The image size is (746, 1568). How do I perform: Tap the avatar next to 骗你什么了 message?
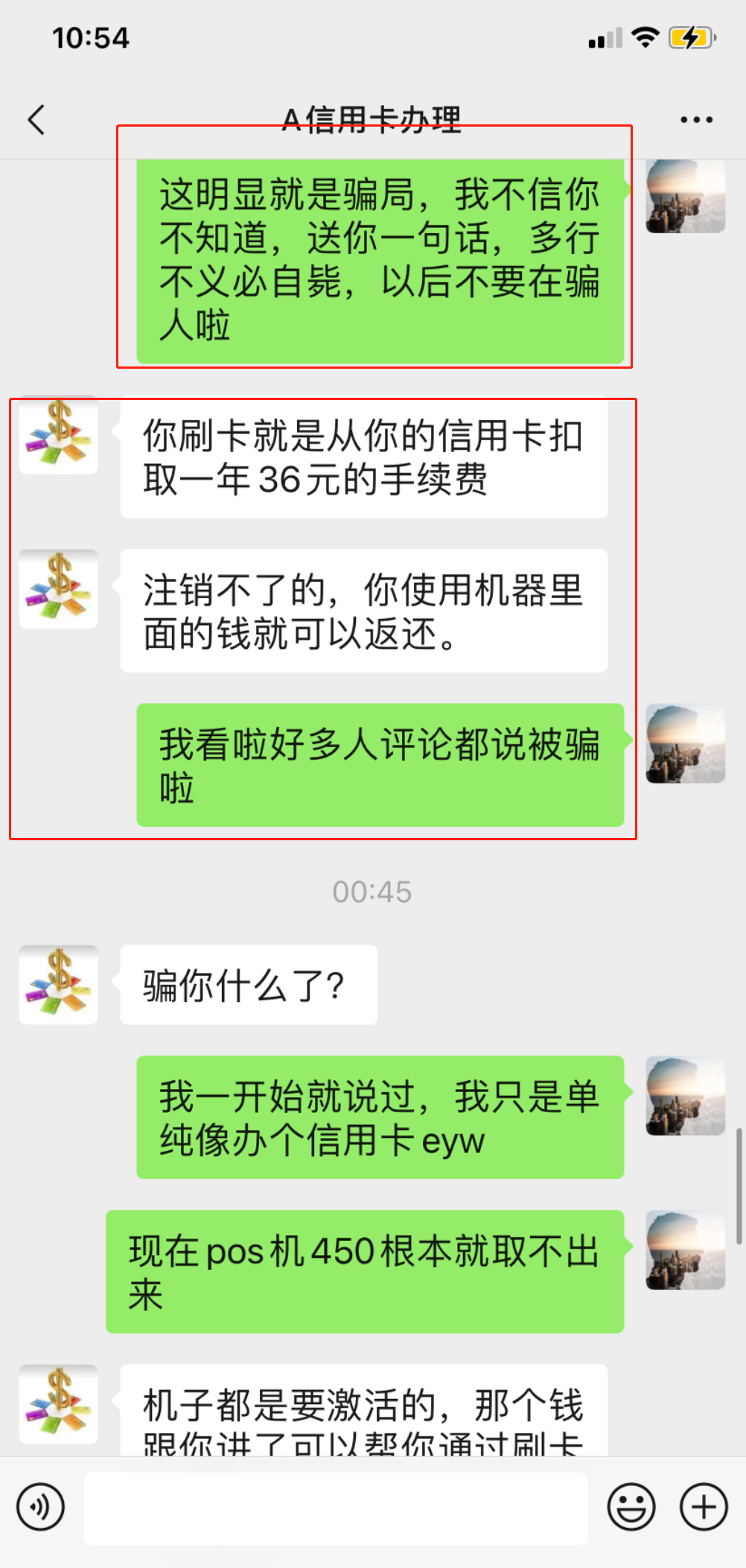point(58,983)
